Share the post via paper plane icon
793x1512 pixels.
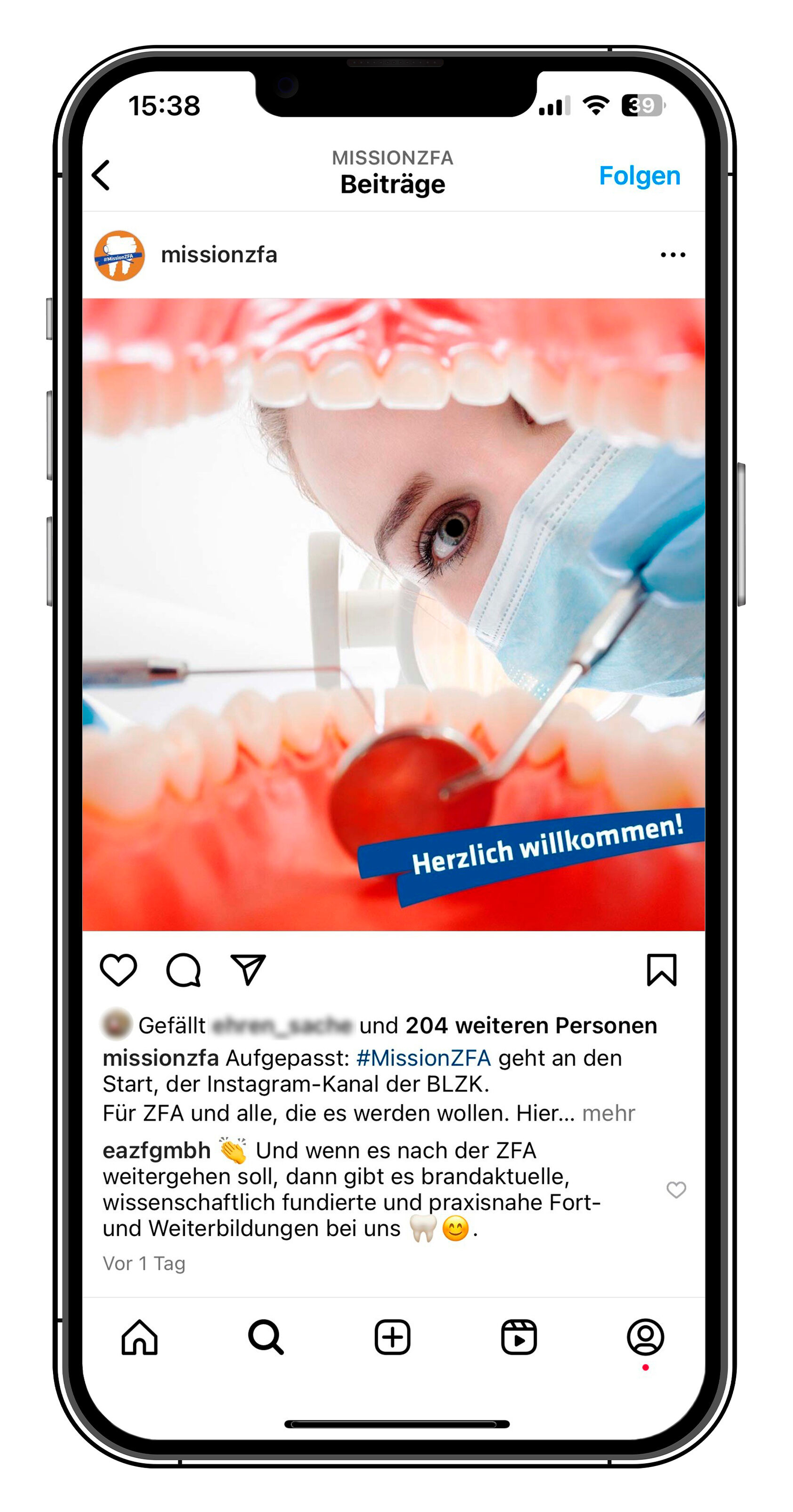click(x=247, y=969)
